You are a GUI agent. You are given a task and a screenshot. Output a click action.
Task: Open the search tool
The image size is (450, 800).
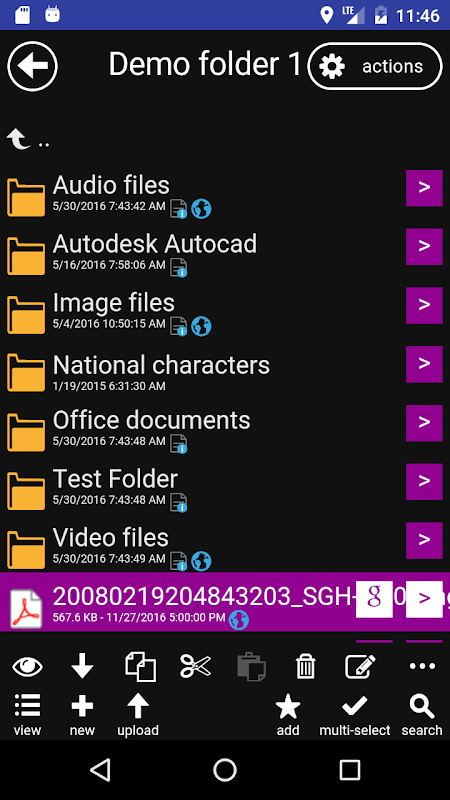[422, 715]
